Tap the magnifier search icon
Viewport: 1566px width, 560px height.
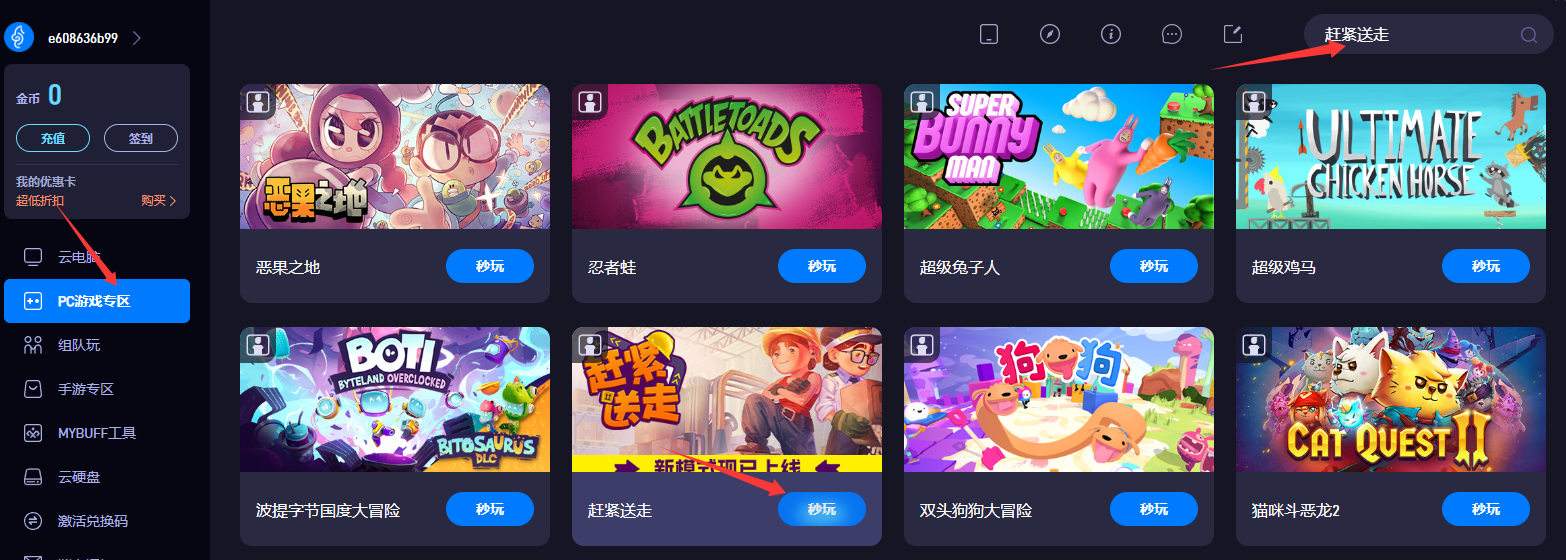(1528, 35)
